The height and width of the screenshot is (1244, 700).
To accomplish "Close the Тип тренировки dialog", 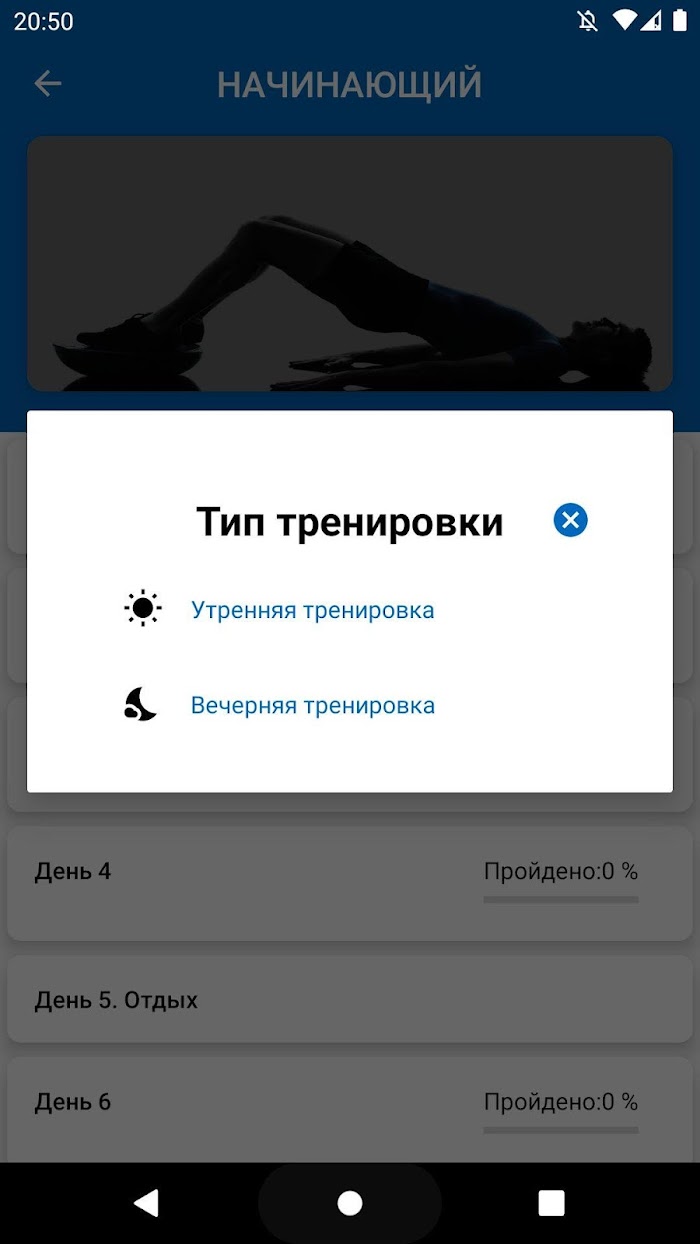I will [570, 520].
